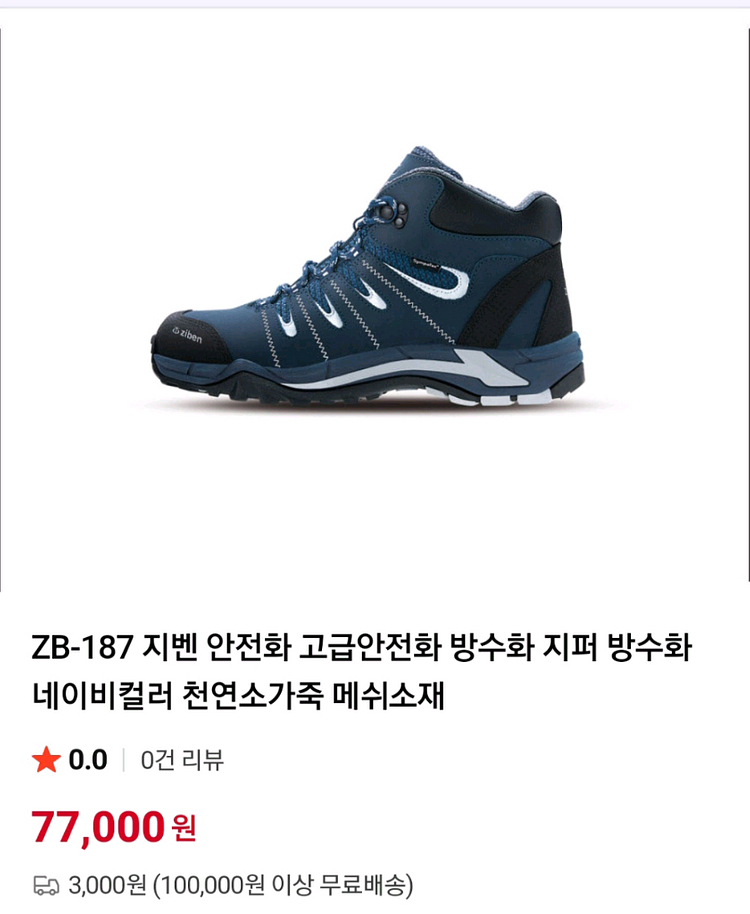This screenshot has width=750, height=914.
Task: Click the star icon in the review row
Action: coord(44,760)
